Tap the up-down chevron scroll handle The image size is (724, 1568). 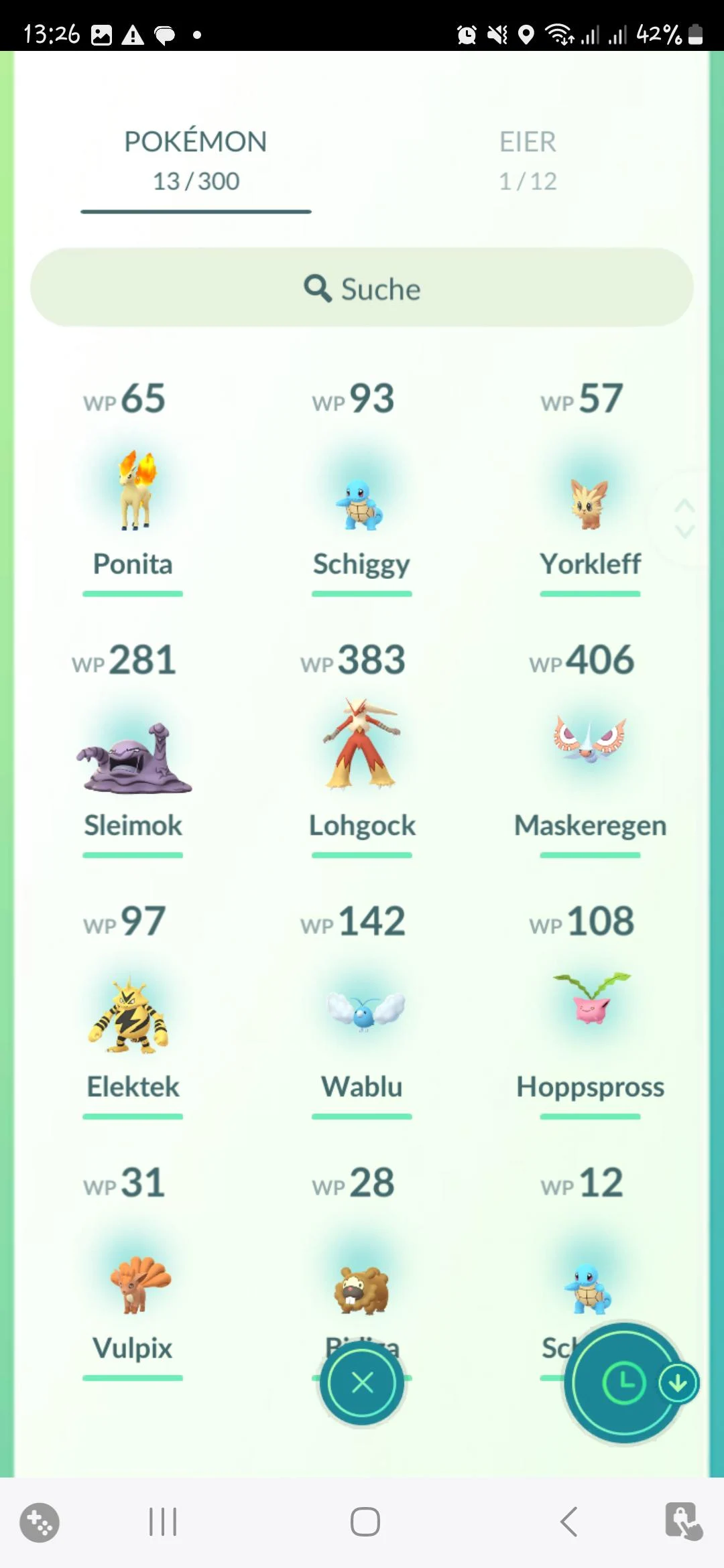pyautogui.click(x=684, y=519)
